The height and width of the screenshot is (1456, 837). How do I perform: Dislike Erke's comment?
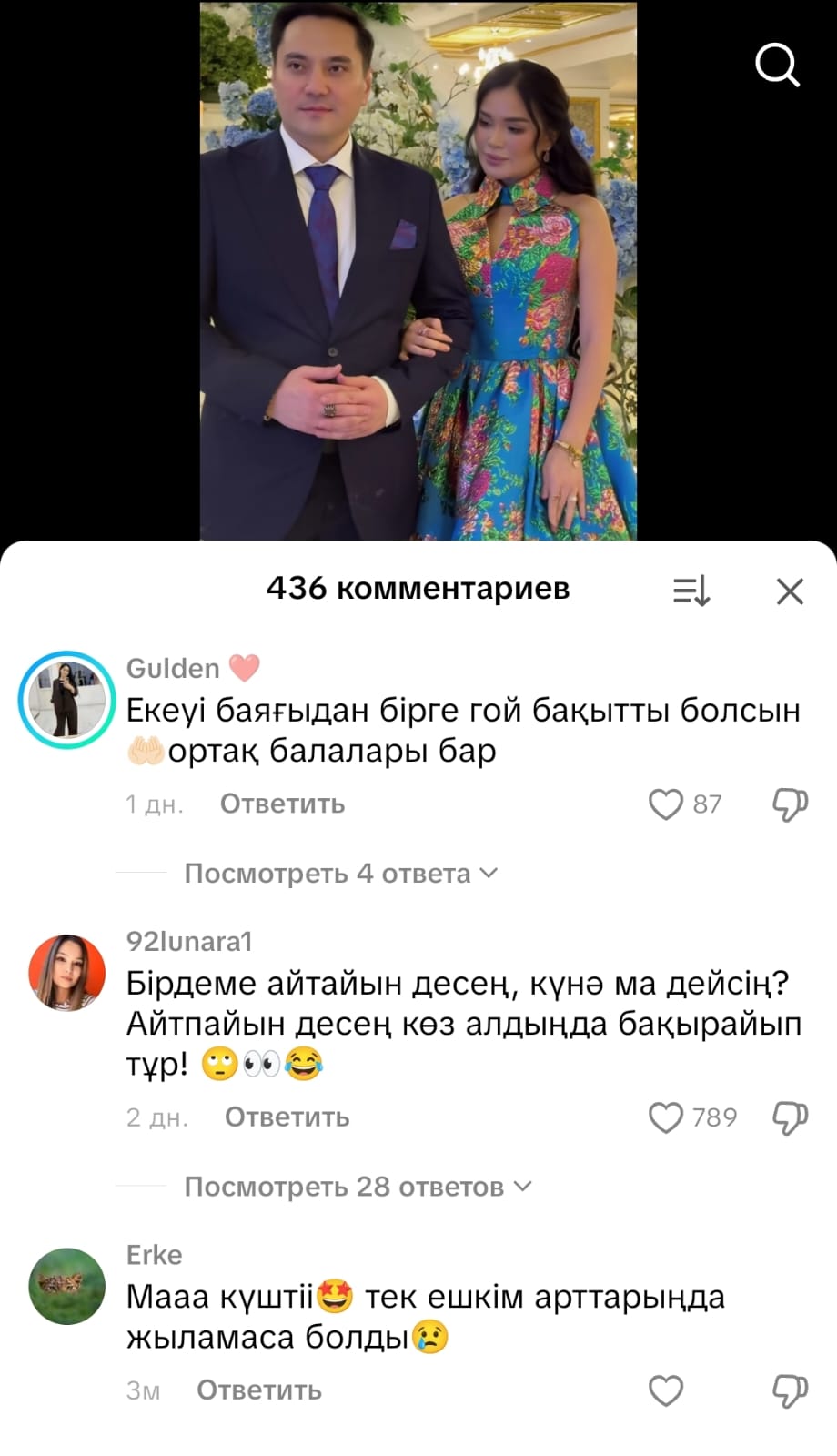point(790,1390)
